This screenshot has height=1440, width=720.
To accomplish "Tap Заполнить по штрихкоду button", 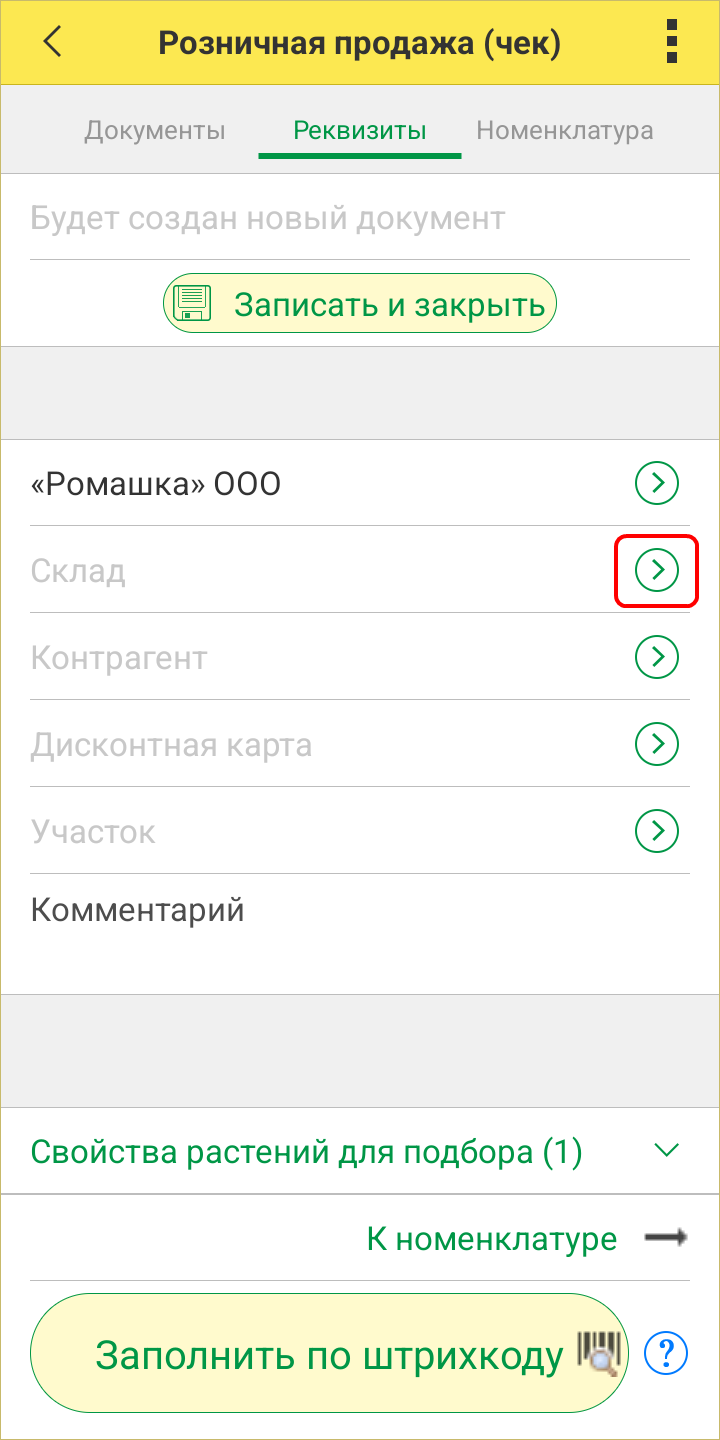I will (x=330, y=1357).
